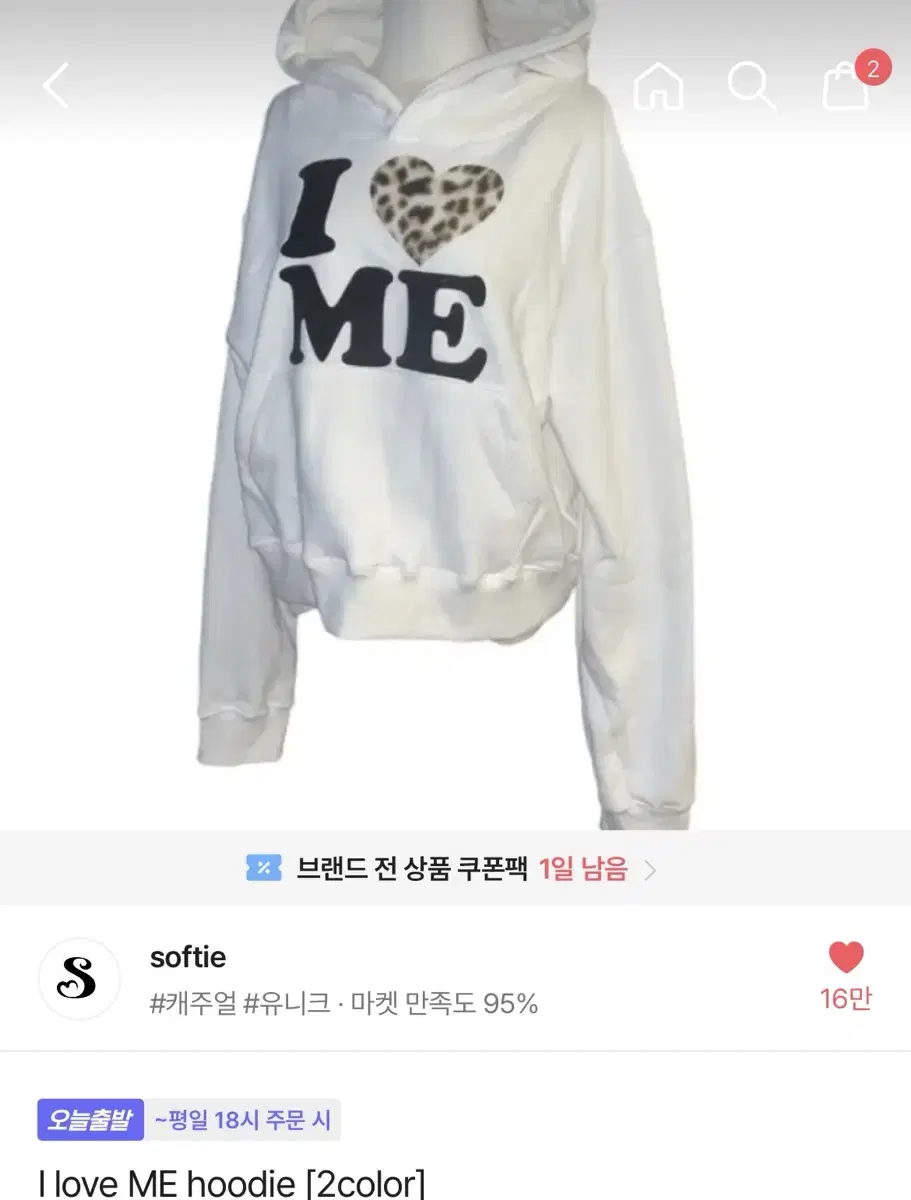Open the softie shop profile
This screenshot has width=911, height=1200.
[x=188, y=957]
